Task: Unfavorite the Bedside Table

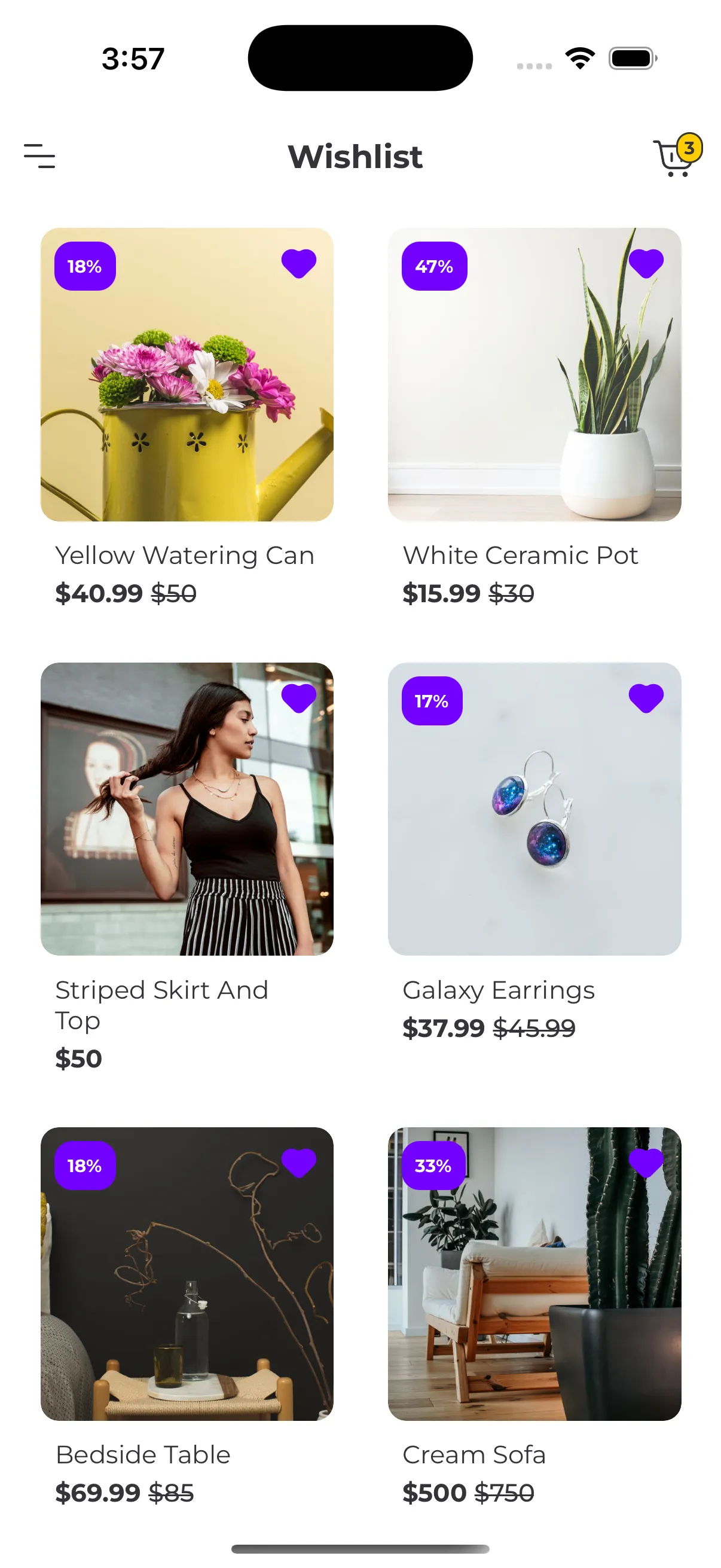Action: coord(298,1163)
